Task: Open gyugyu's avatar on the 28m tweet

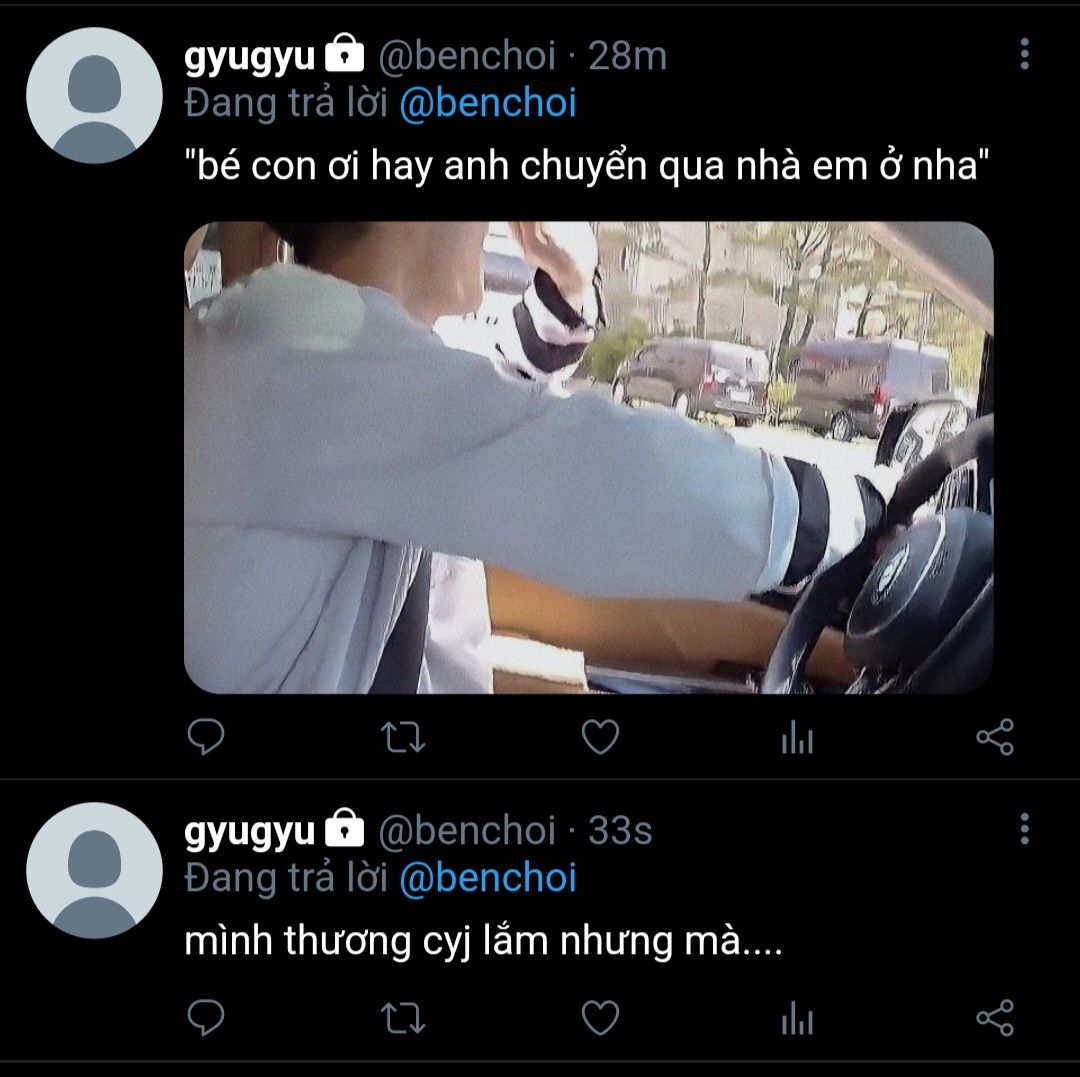Action: 94,95
